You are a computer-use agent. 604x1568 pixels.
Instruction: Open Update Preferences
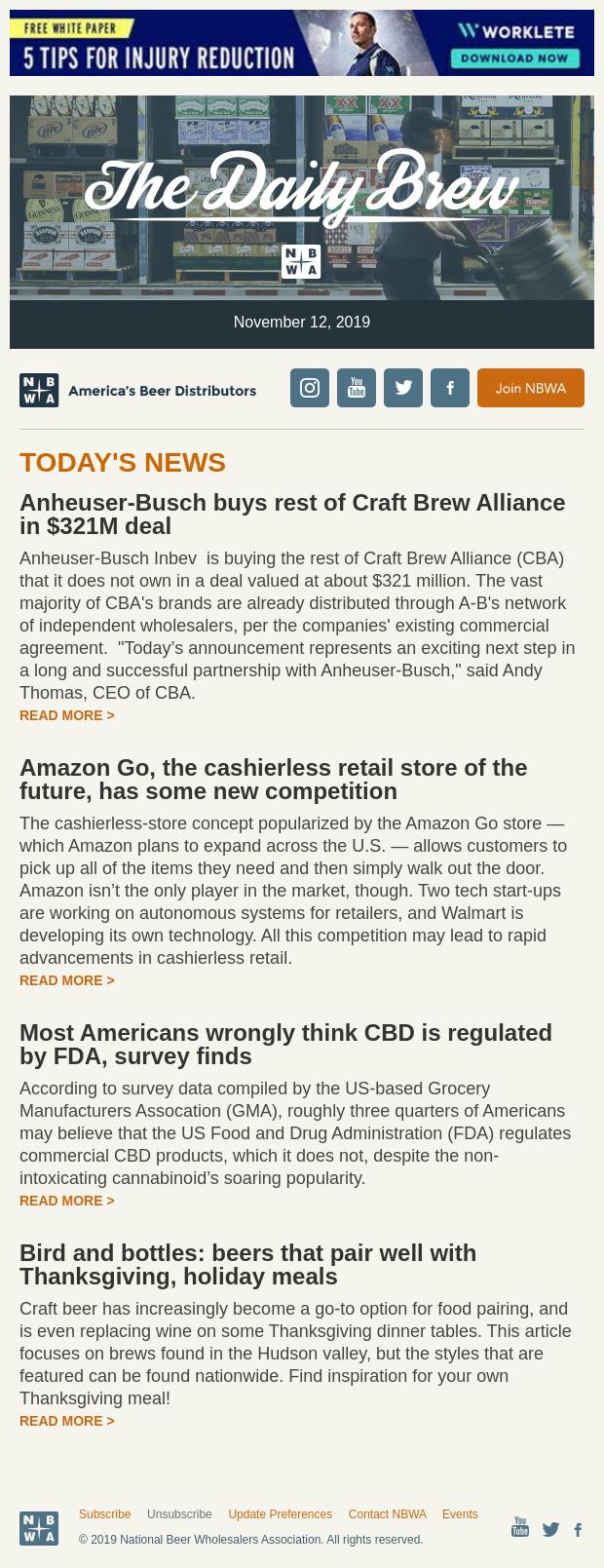coord(280,1514)
